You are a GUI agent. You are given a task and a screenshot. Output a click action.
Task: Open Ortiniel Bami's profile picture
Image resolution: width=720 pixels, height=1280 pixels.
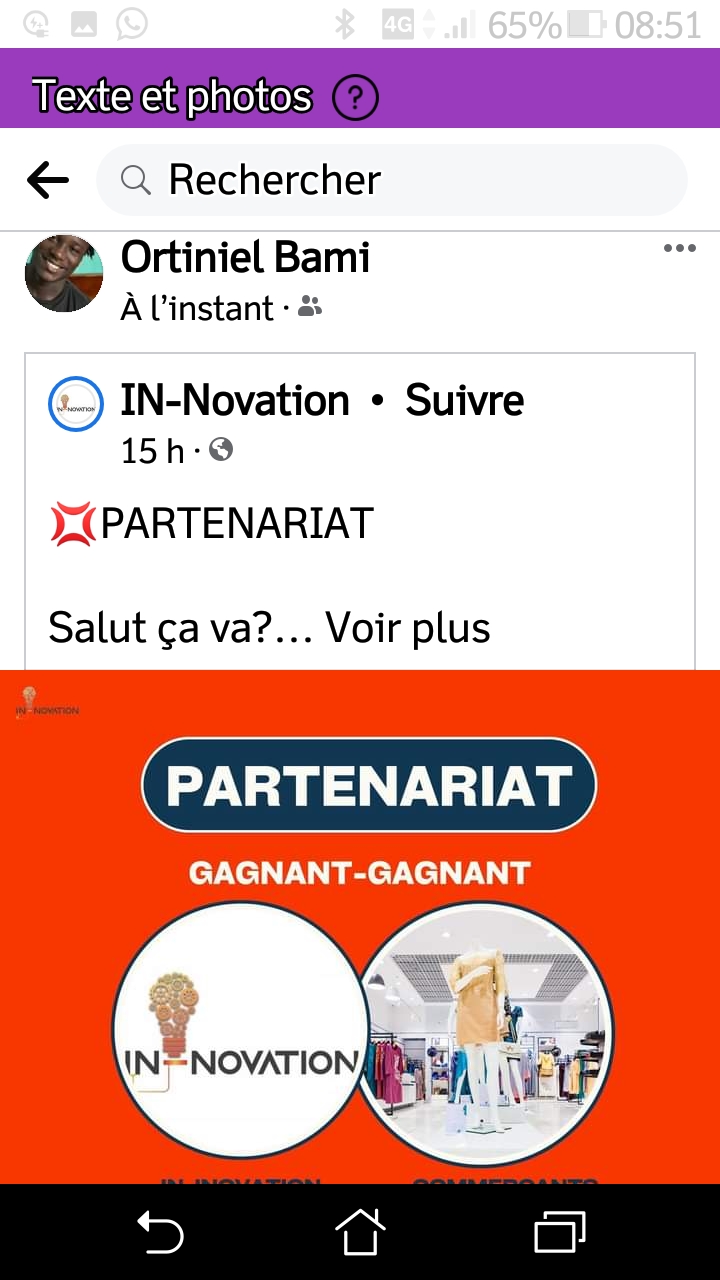point(64,273)
